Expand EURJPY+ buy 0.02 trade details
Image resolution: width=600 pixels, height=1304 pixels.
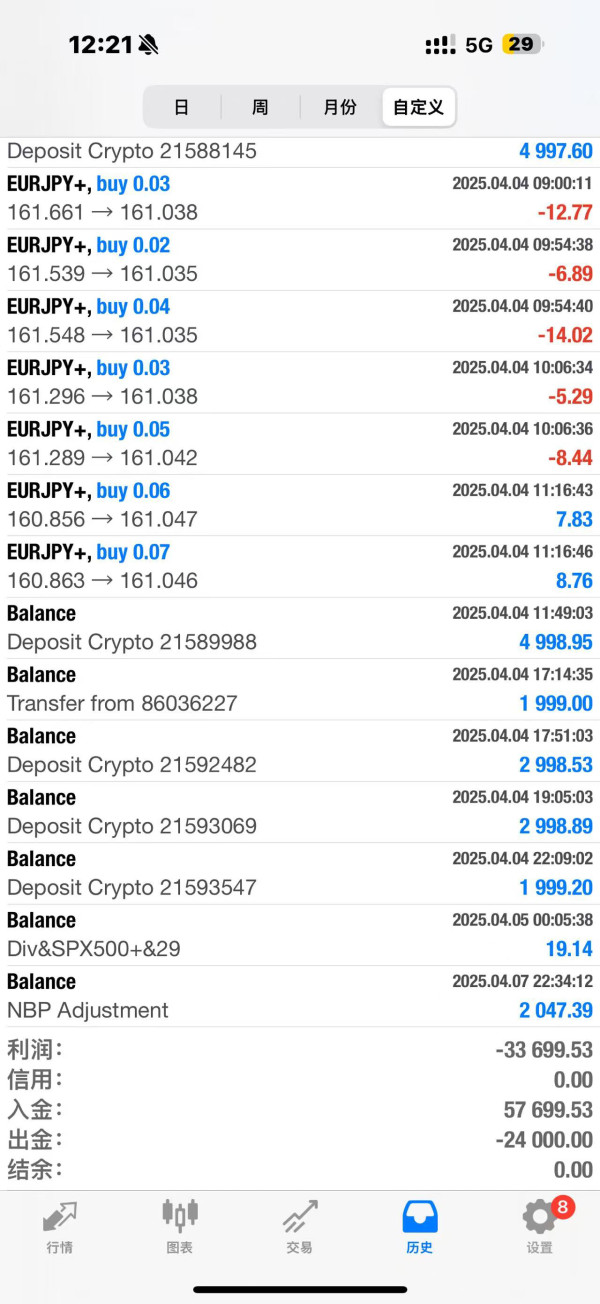coord(300,260)
